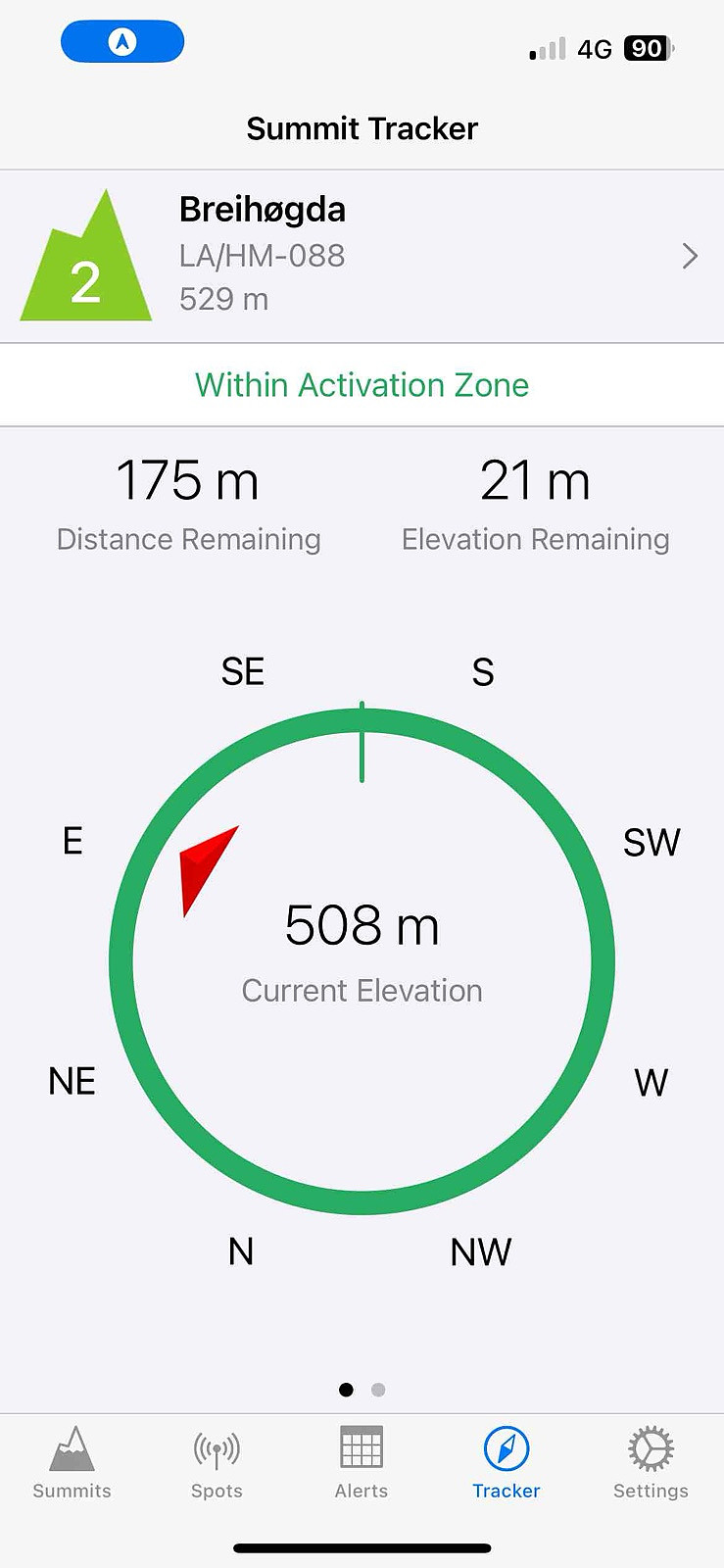The width and height of the screenshot is (724, 1568).
Task: Tap the second page indicator dot
Action: [378, 1390]
